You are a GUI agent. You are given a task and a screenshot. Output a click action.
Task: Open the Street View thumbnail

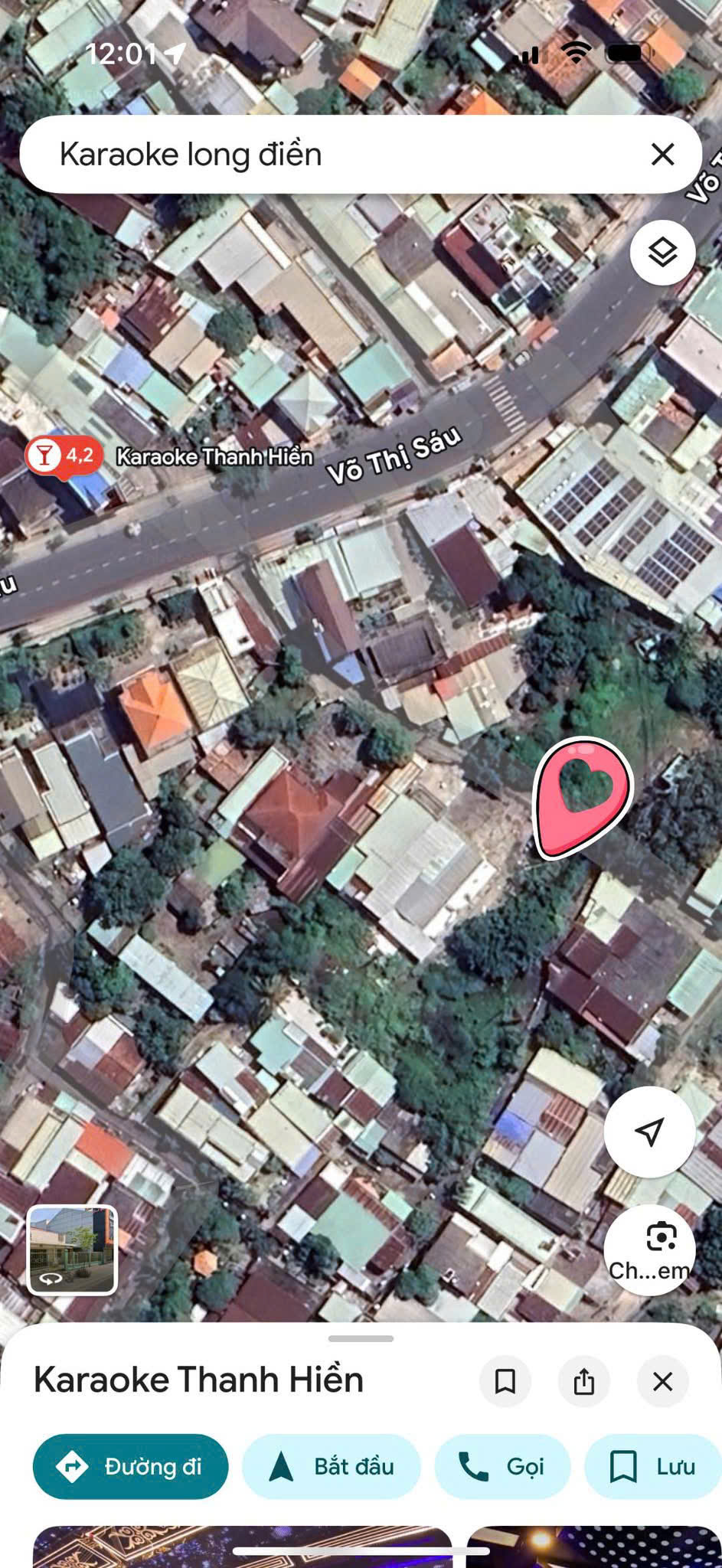click(72, 1250)
